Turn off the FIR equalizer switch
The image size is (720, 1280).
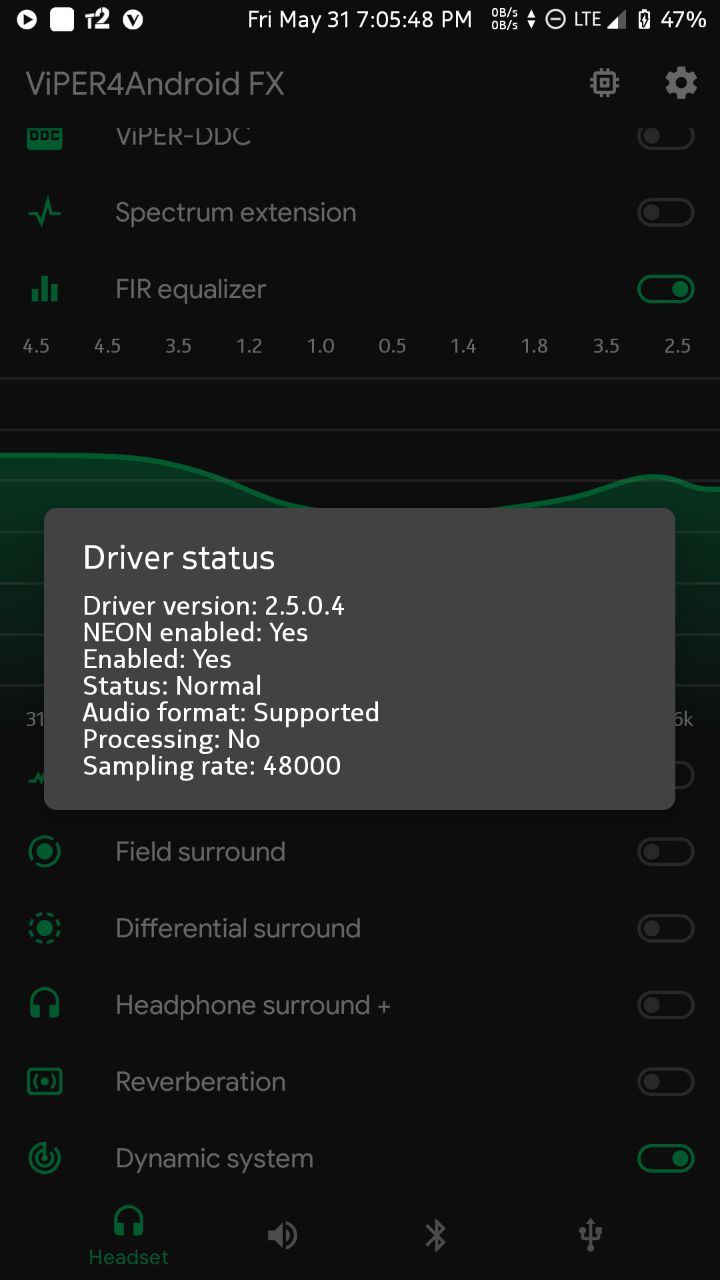tap(665, 289)
